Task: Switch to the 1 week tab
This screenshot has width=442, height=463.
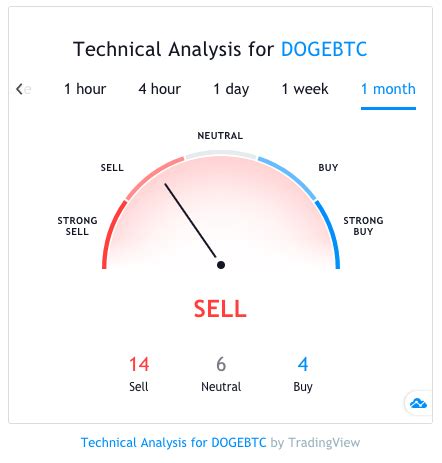Action: pyautogui.click(x=305, y=89)
